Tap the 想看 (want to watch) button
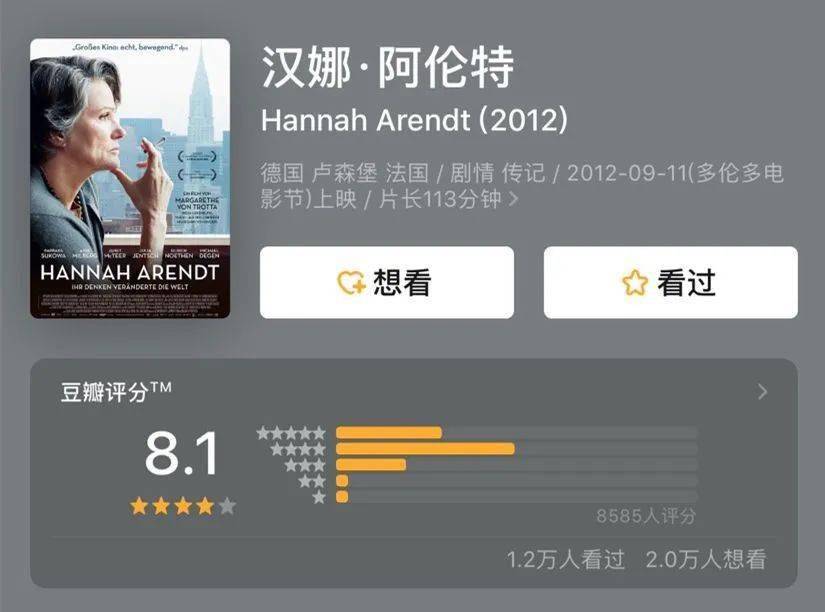 [386, 283]
